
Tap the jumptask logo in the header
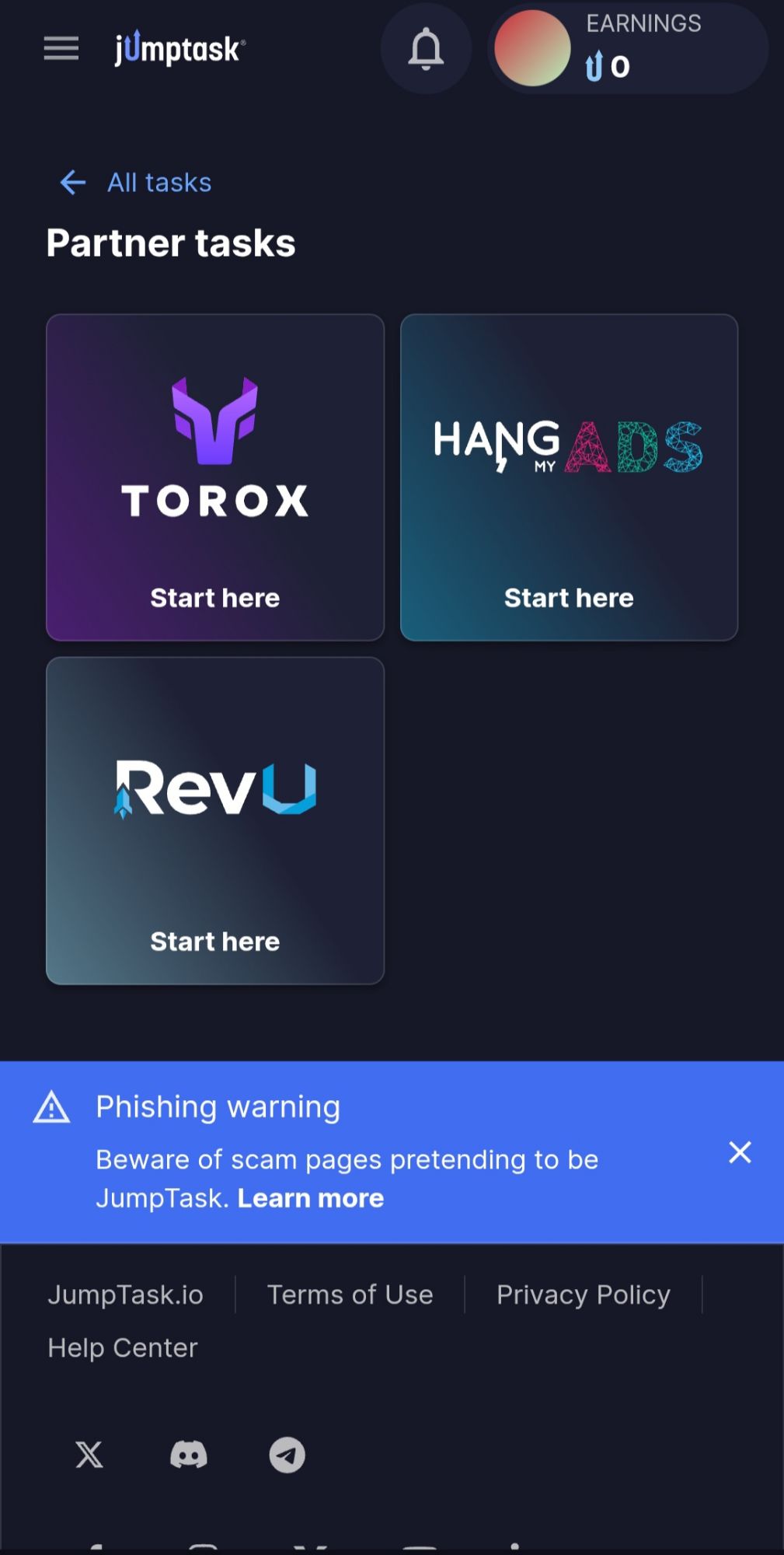(x=180, y=49)
